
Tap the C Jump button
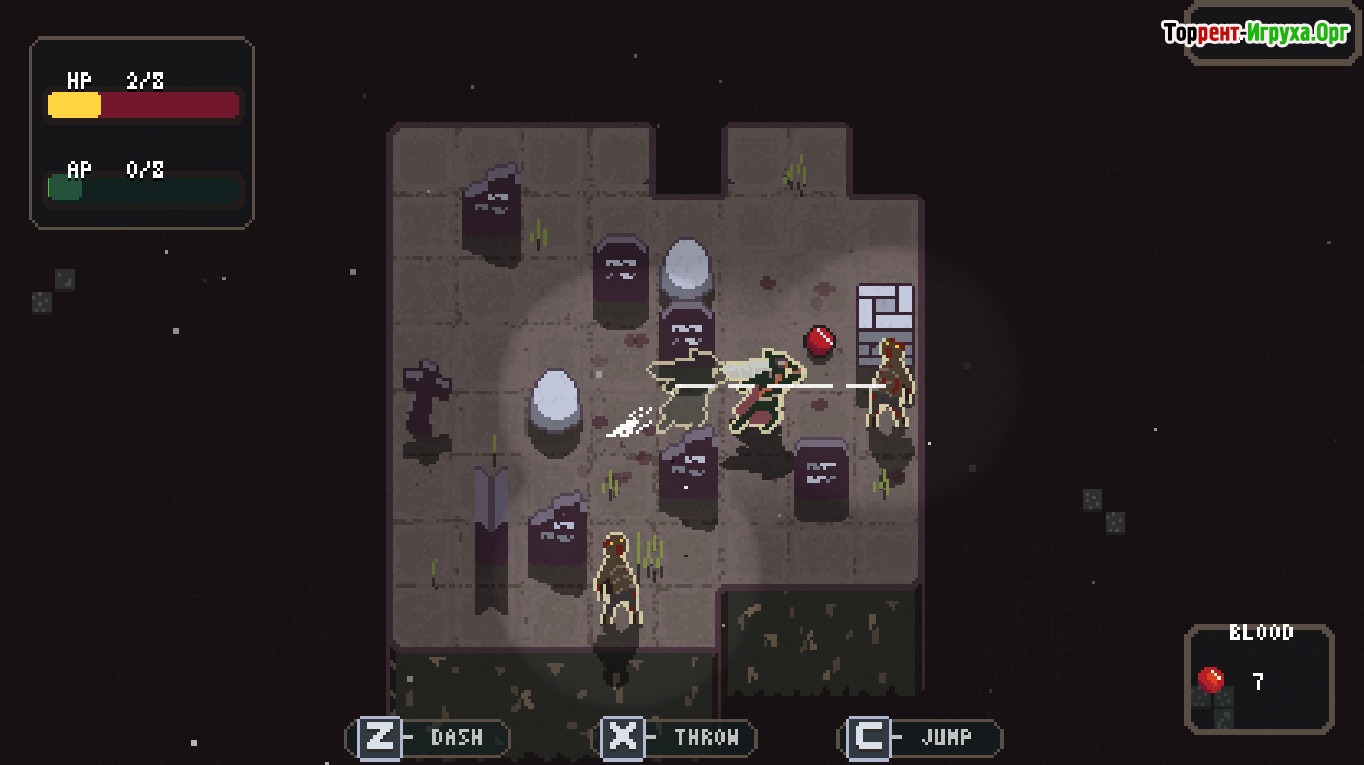(x=921, y=738)
